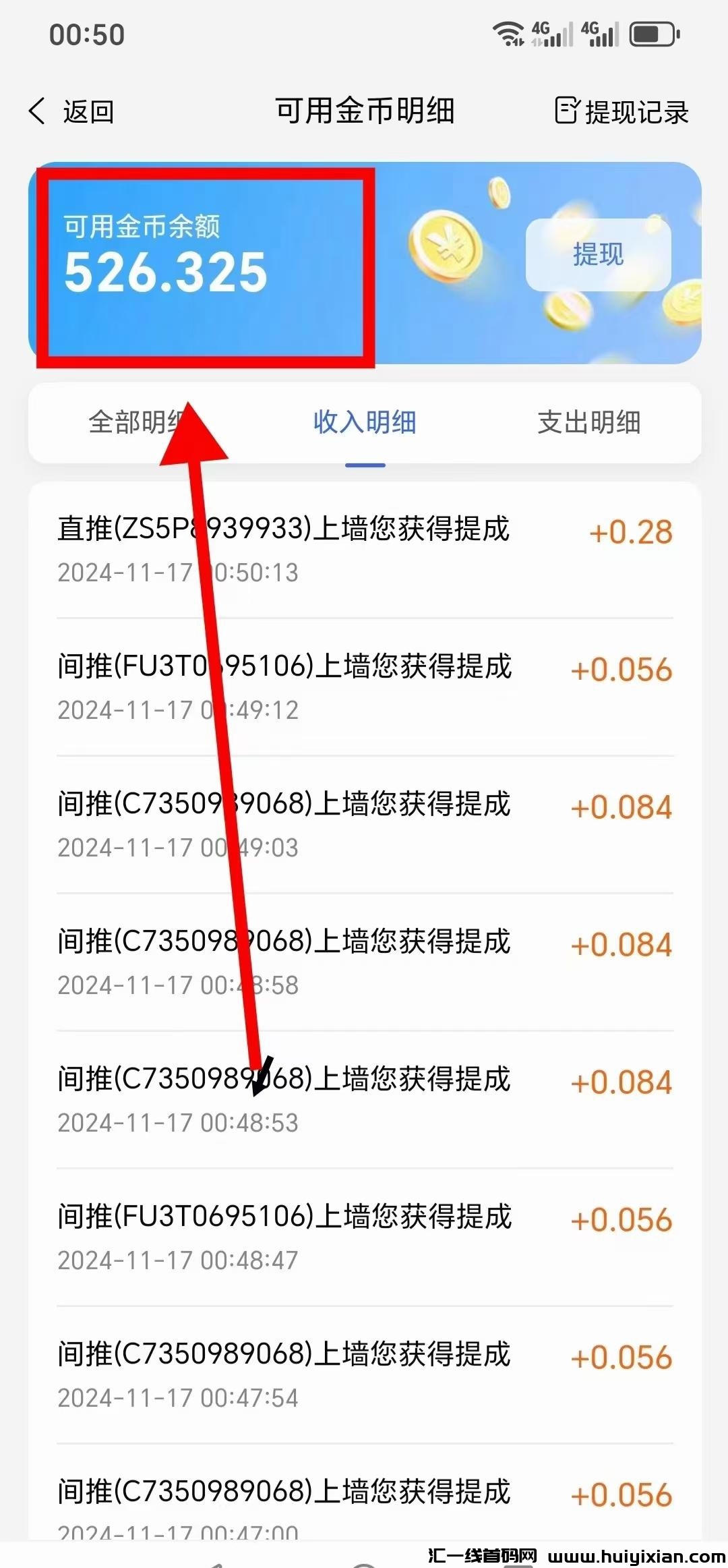Click the clock showing 00:50
This screenshot has width=728, height=1568.
pos(88,36)
